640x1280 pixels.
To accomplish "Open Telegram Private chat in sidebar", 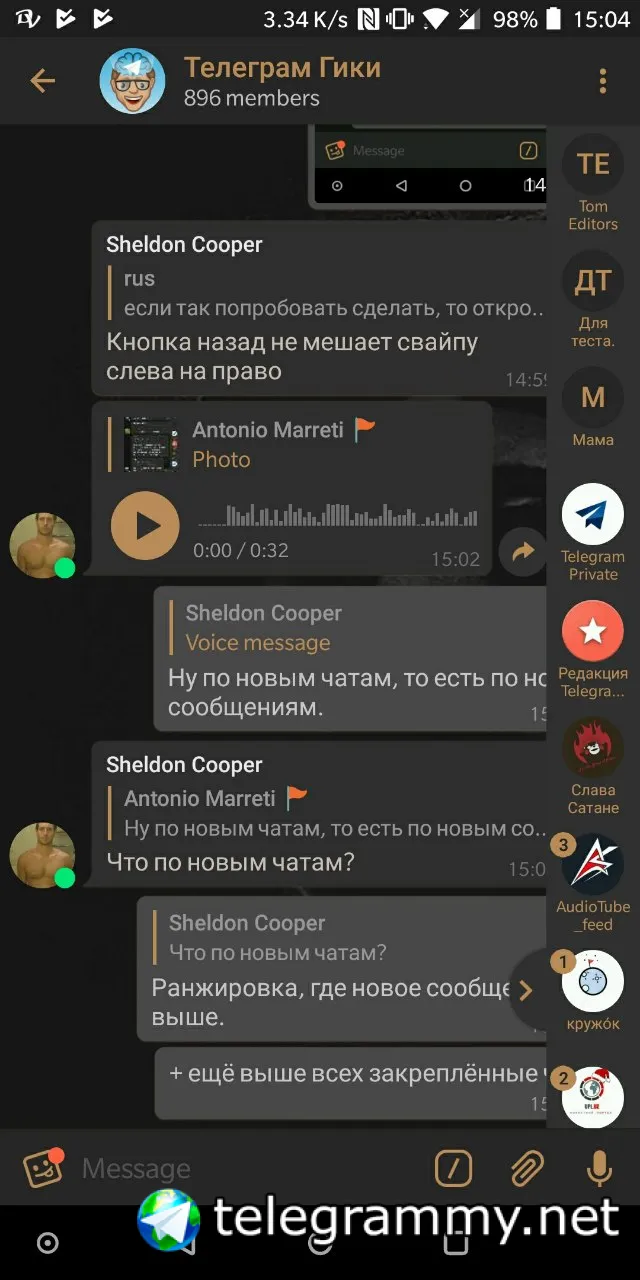I will pyautogui.click(x=593, y=515).
